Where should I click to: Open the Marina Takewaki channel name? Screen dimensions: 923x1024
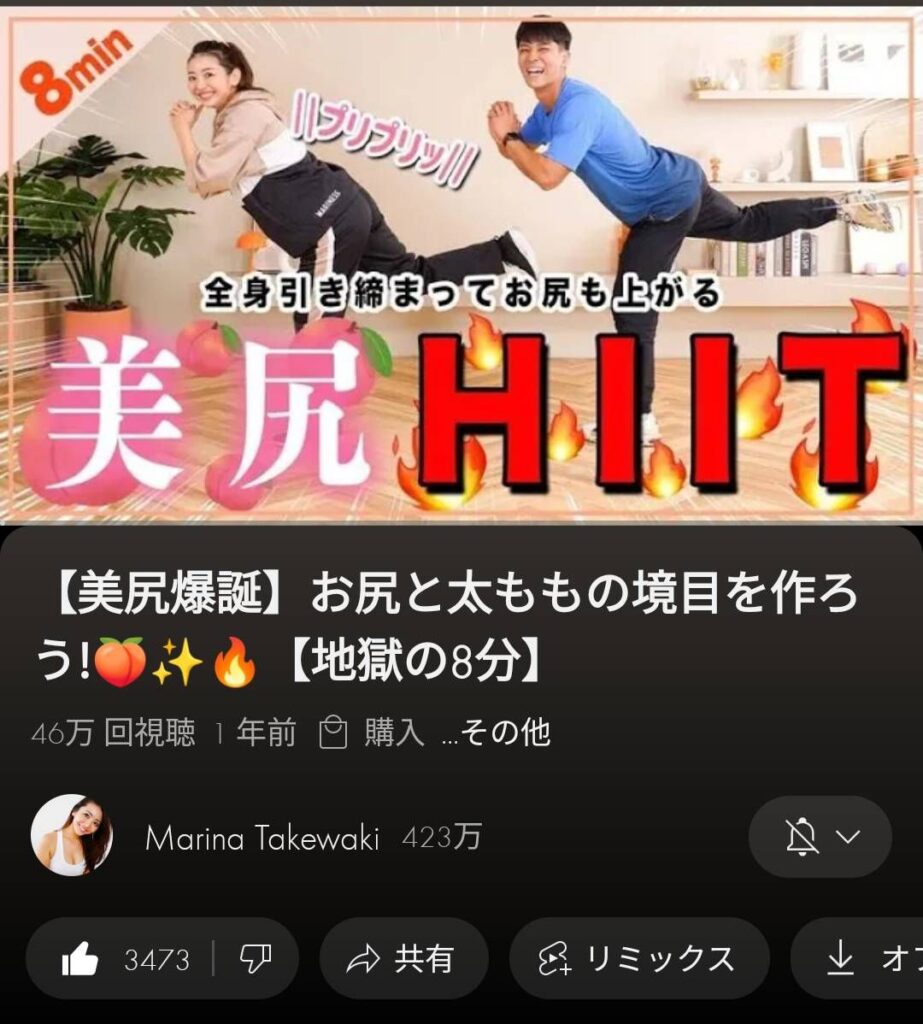point(262,838)
